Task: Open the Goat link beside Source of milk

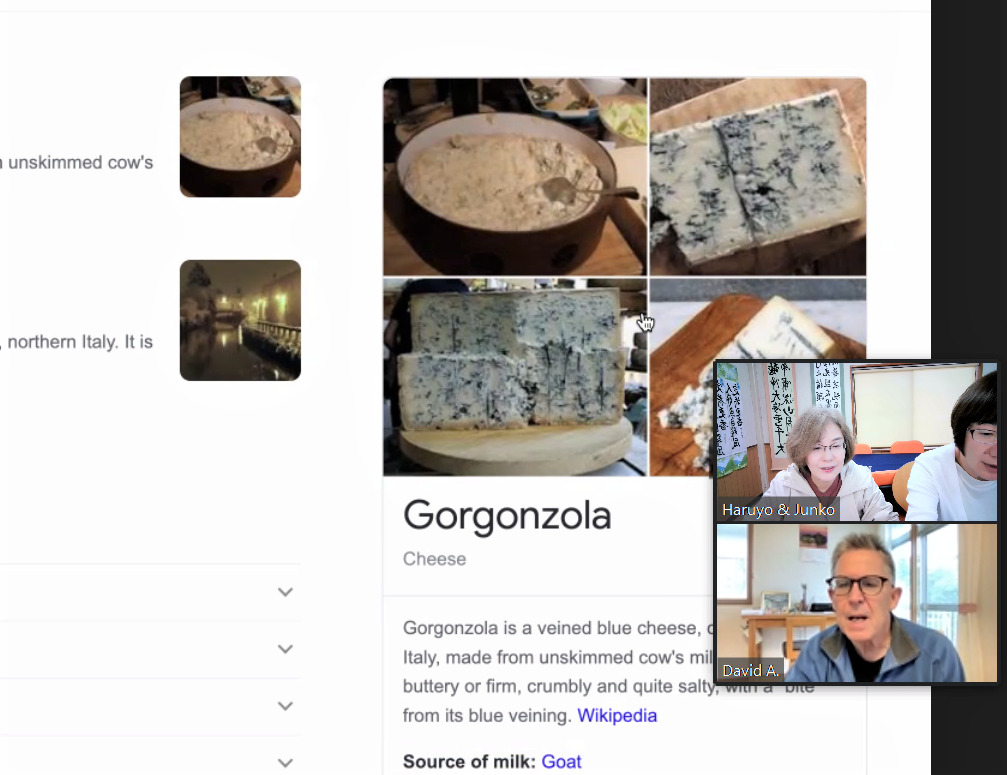Action: point(561,761)
